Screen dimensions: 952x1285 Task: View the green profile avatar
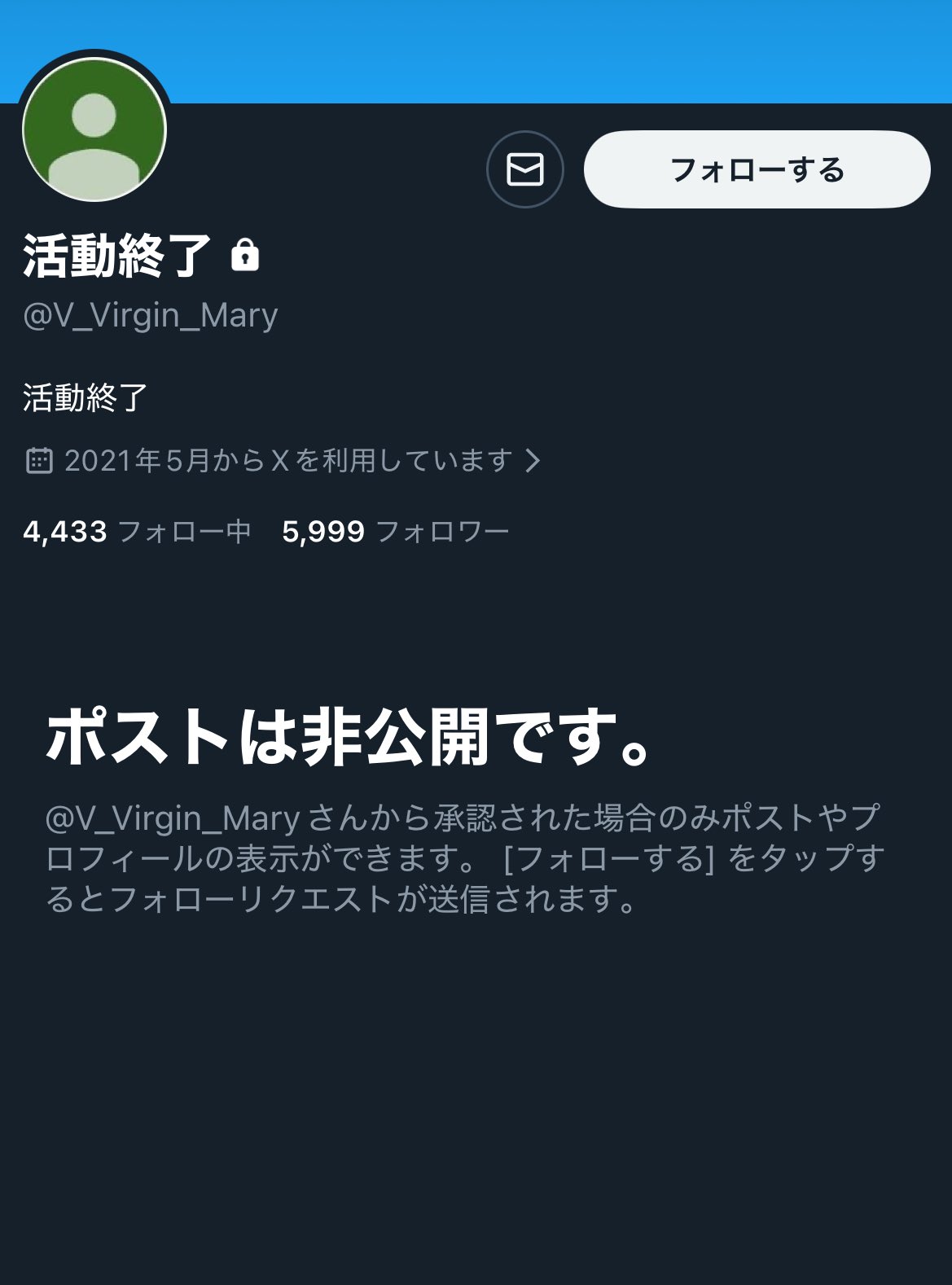[94, 130]
